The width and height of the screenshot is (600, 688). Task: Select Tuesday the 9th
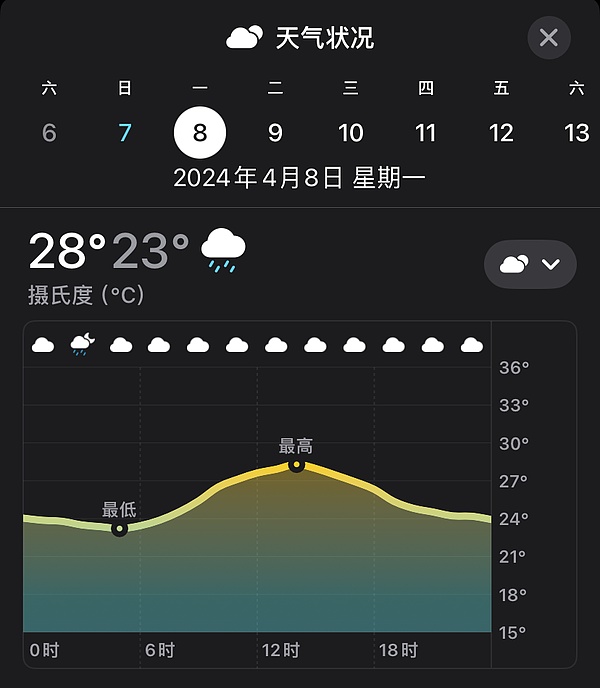point(275,133)
